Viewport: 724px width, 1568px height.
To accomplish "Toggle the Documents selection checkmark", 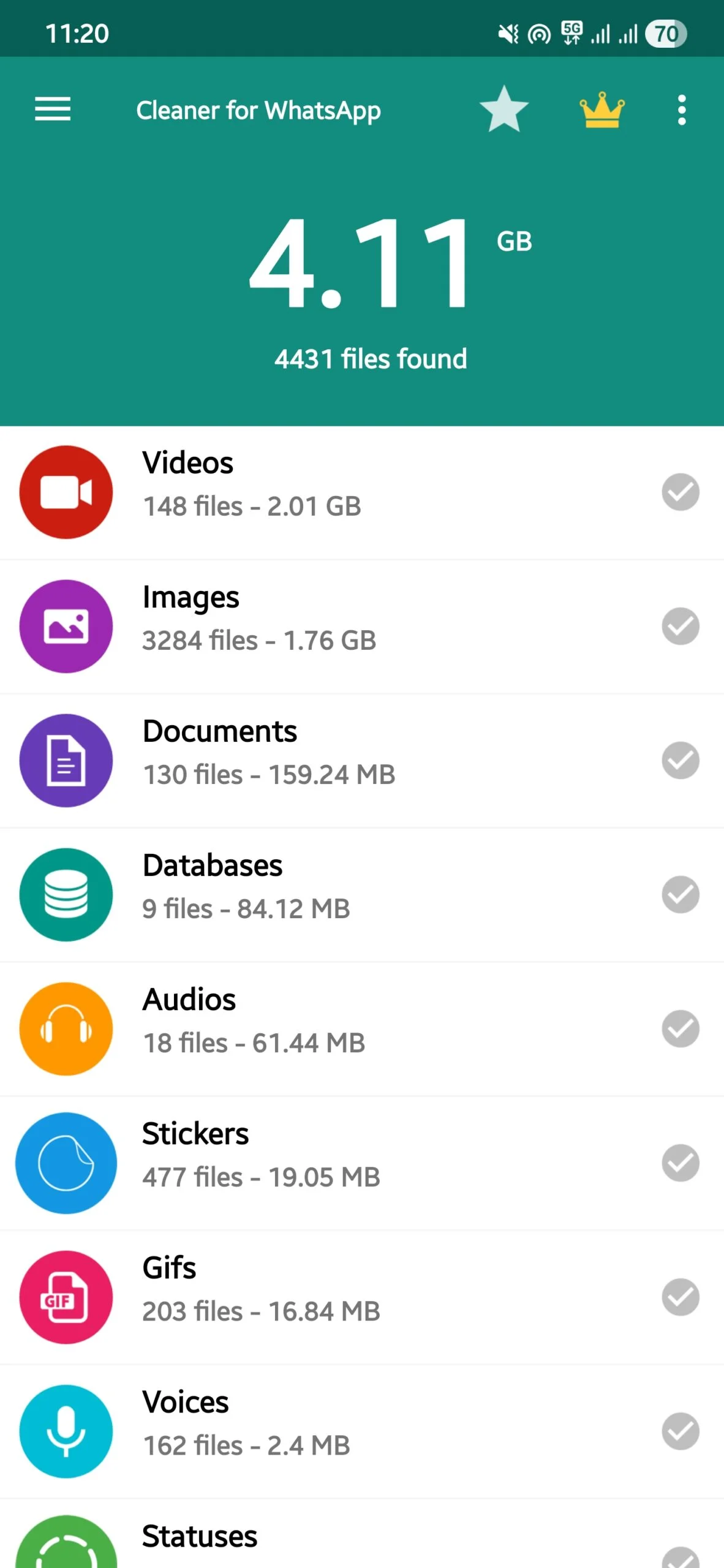I will (681, 759).
